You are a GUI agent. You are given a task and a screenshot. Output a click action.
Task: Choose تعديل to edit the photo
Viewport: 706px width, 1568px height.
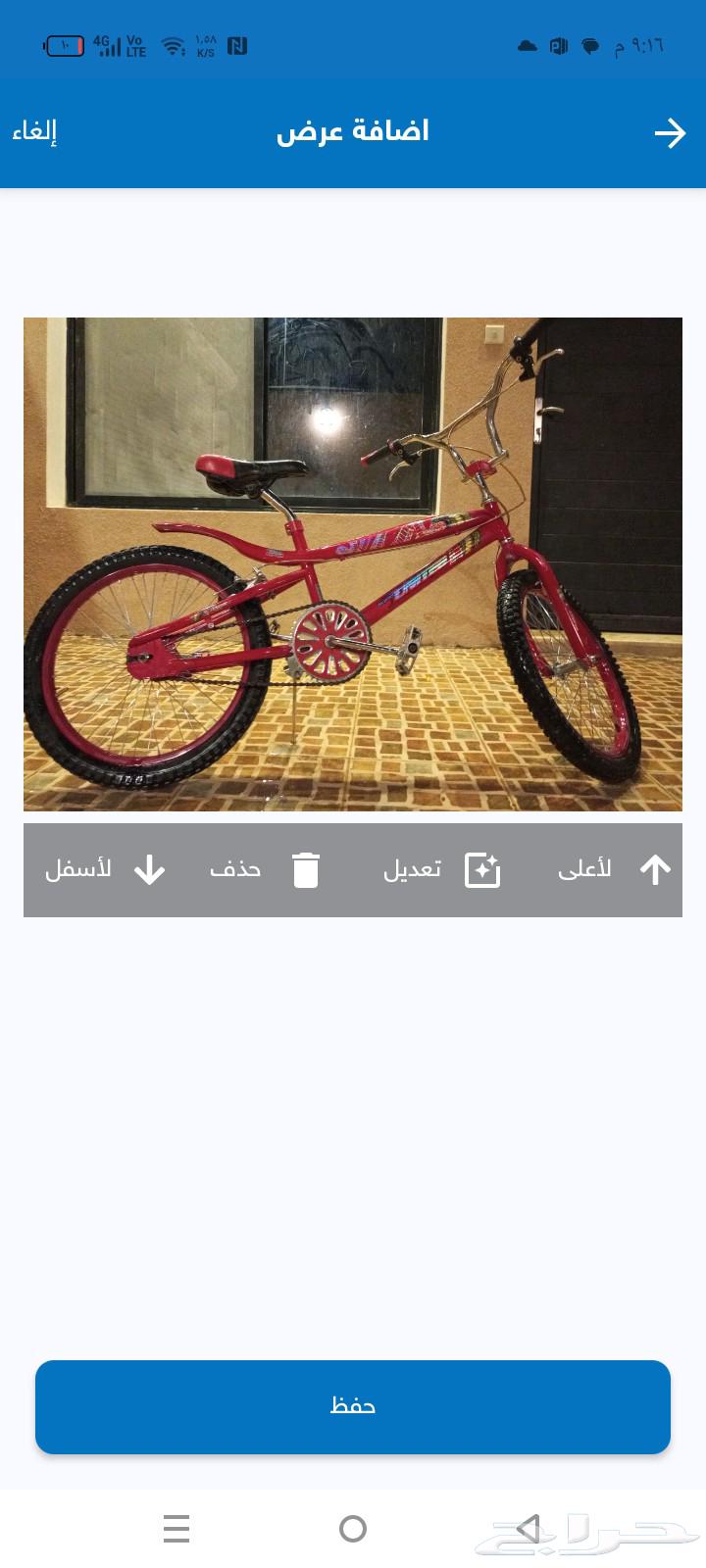coord(413,868)
